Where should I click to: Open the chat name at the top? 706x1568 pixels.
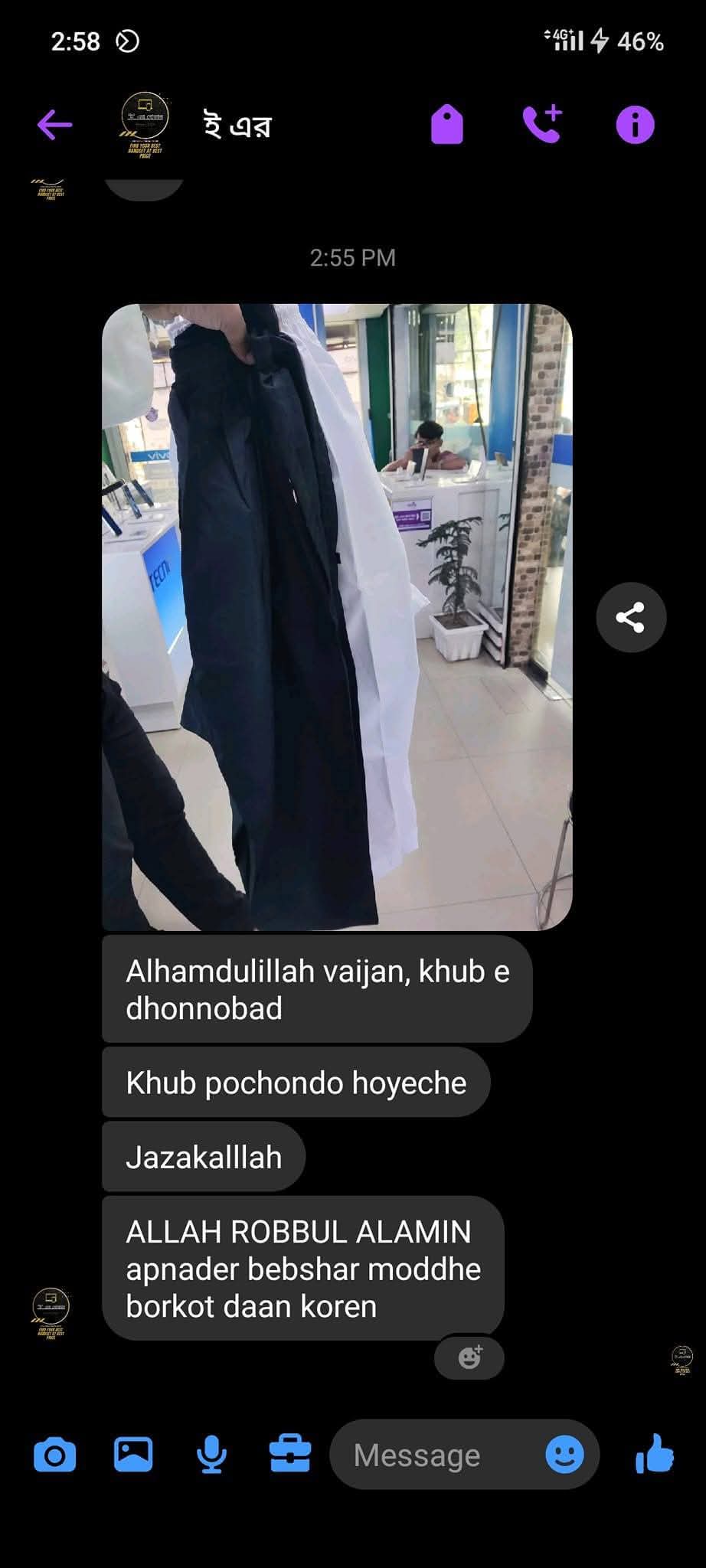(x=237, y=125)
